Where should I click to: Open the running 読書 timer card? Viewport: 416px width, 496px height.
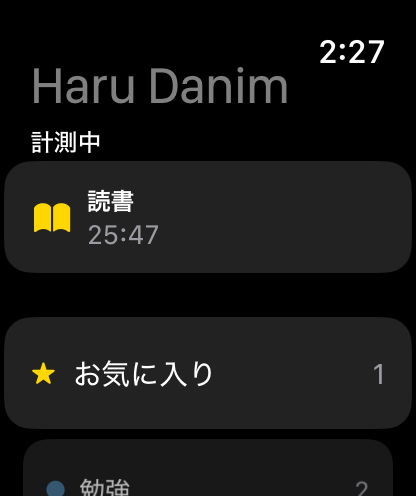coord(208,217)
